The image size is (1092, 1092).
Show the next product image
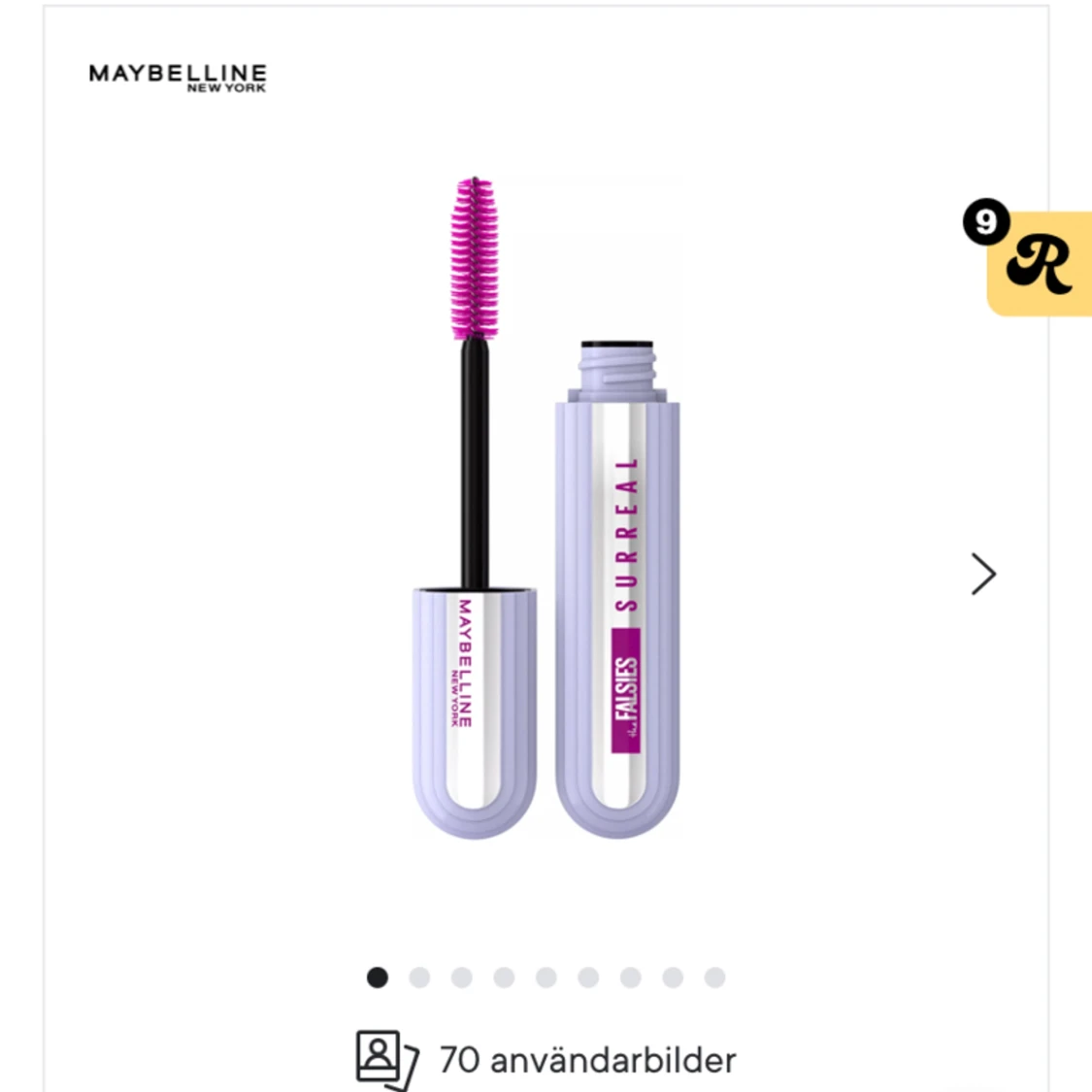pos(982,574)
